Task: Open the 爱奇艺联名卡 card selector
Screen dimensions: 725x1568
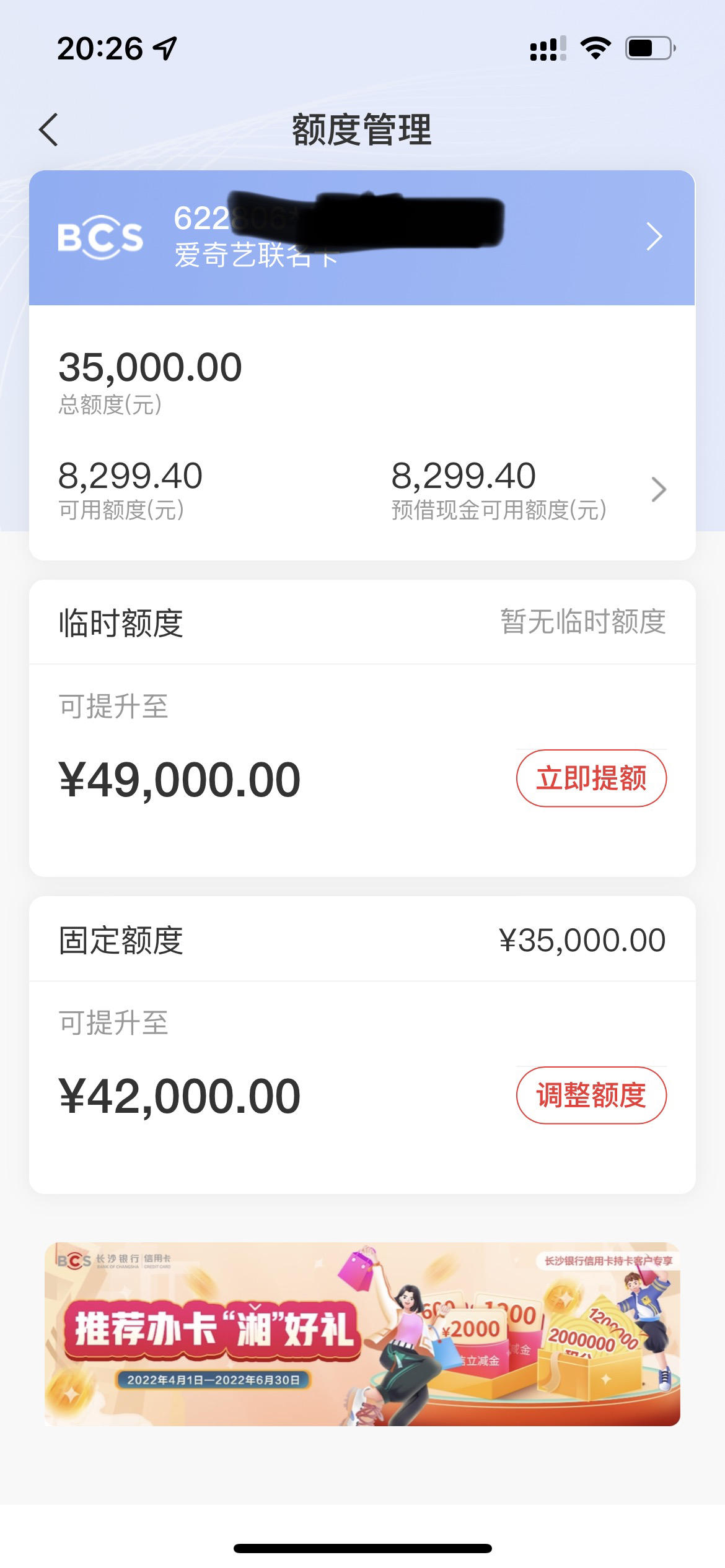Action: coord(362,238)
